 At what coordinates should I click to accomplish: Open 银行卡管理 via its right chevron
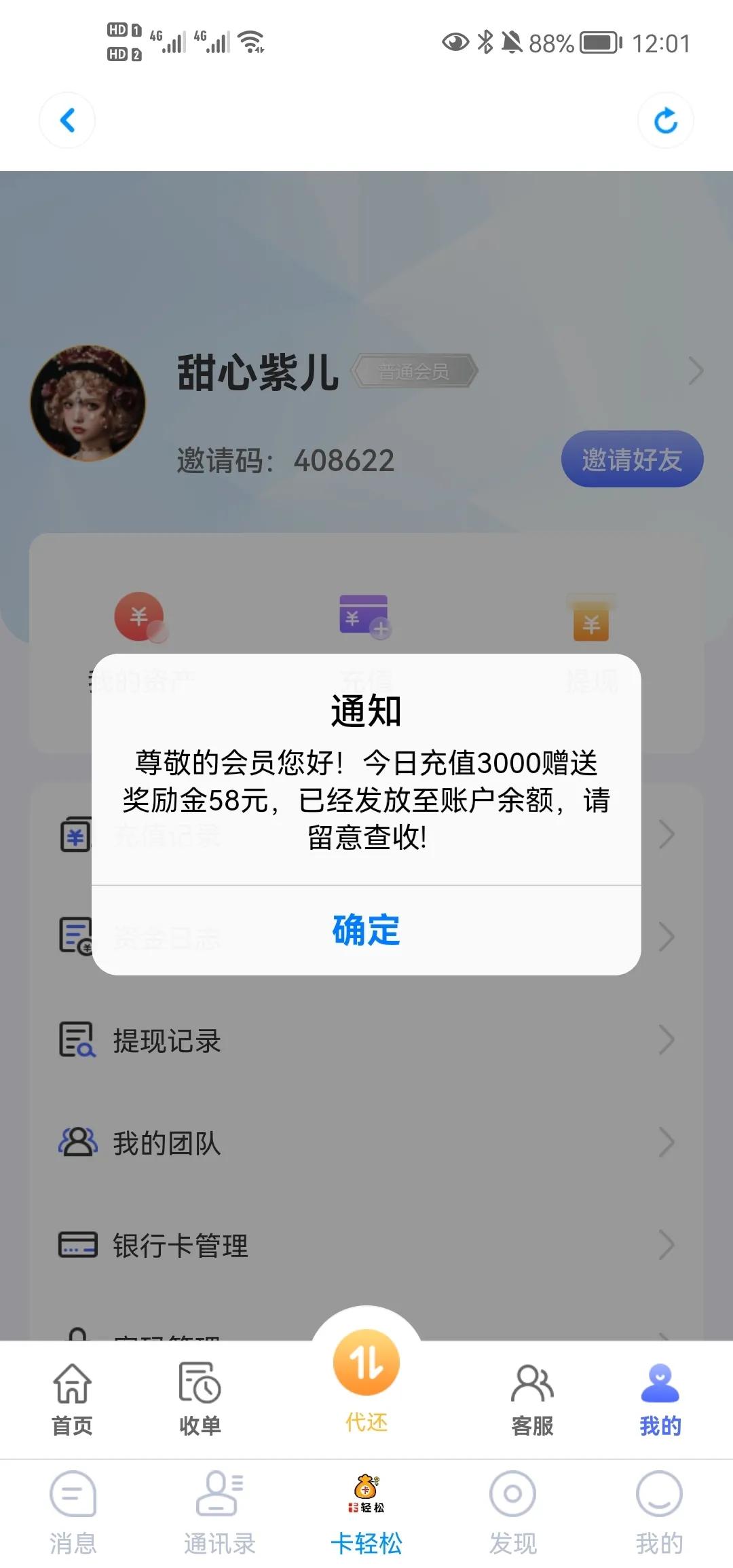pos(665,1244)
